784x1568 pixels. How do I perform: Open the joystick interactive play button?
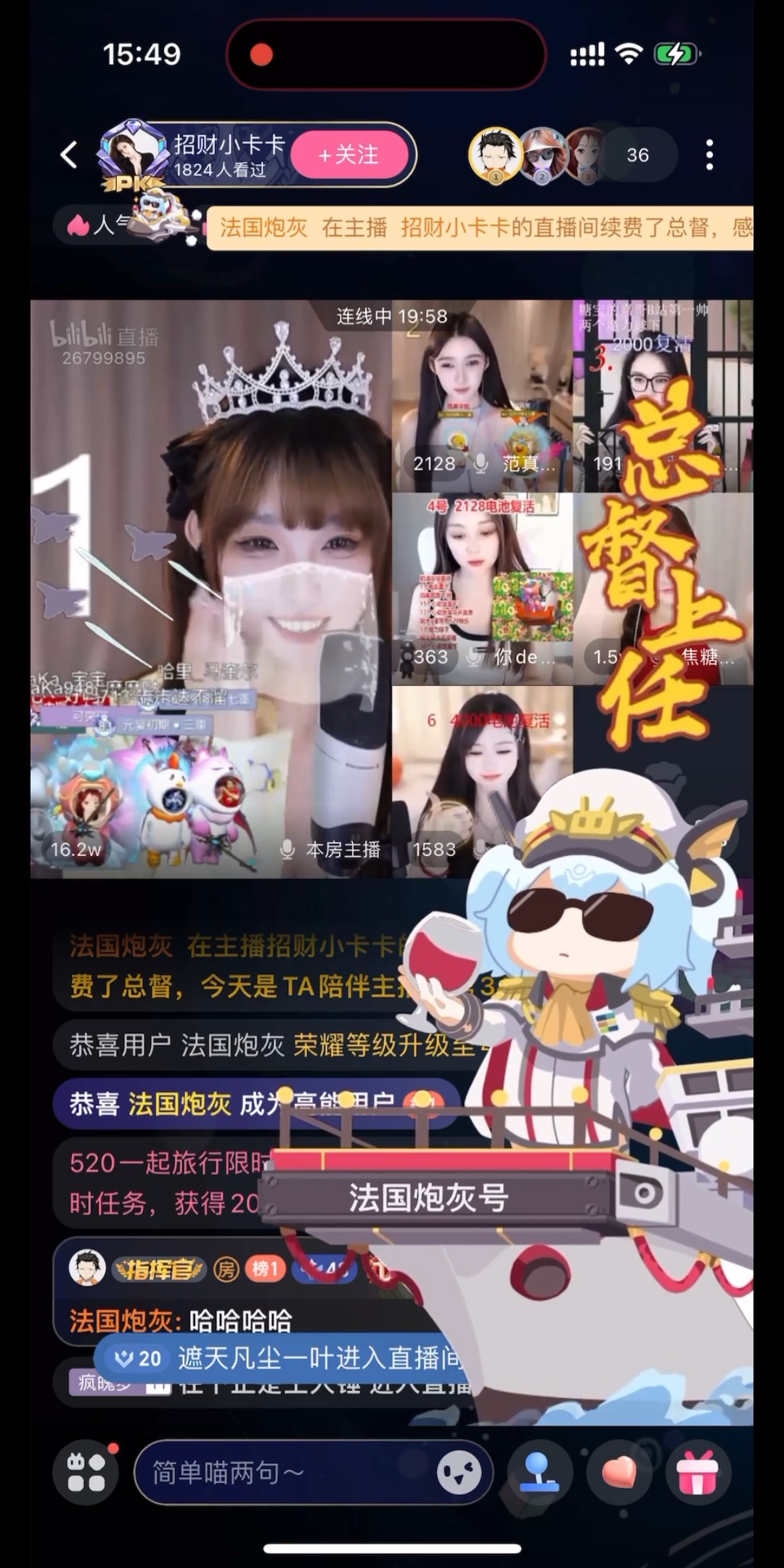click(540, 1473)
